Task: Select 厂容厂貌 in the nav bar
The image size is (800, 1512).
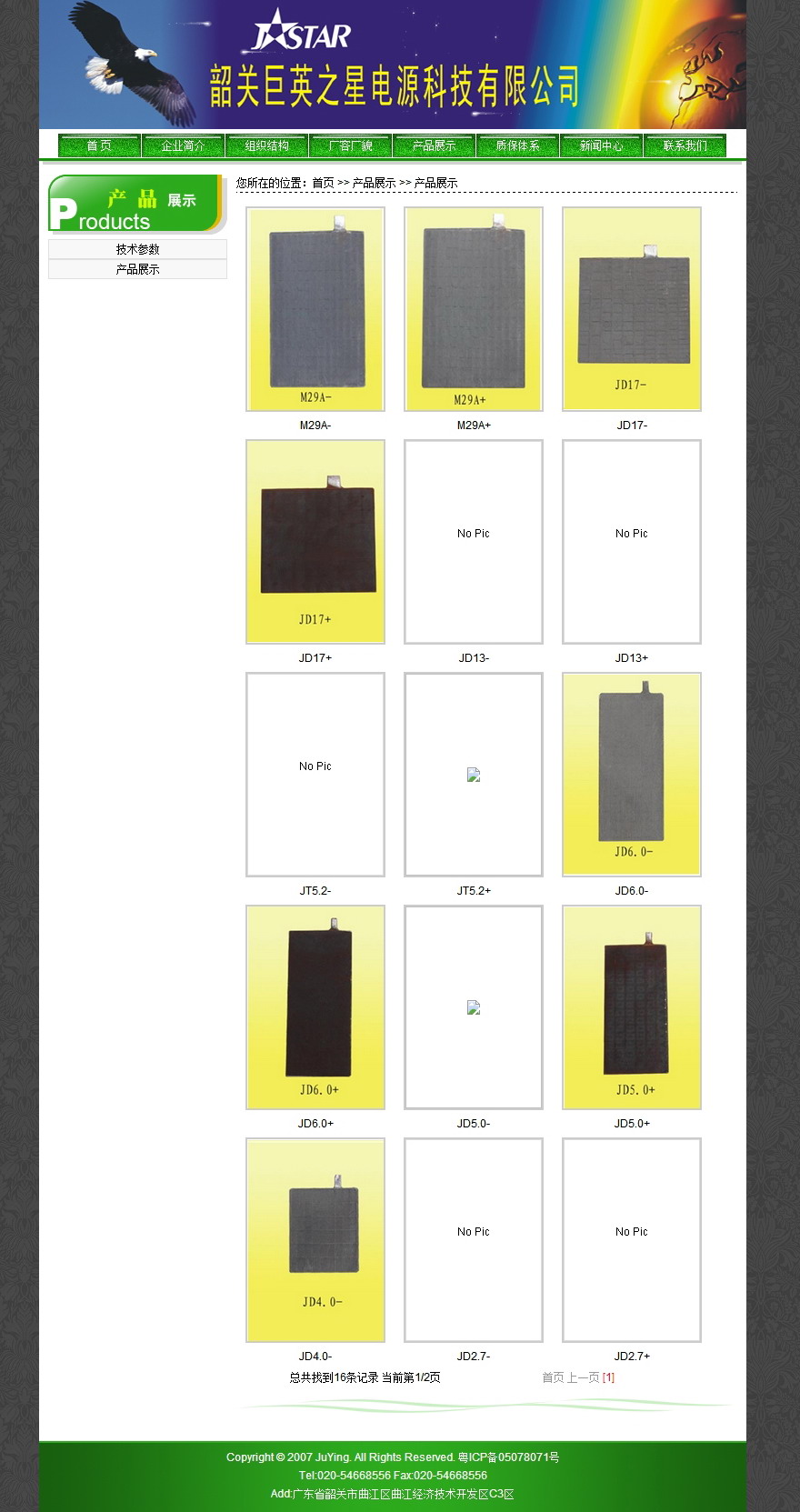Action: 350,145
